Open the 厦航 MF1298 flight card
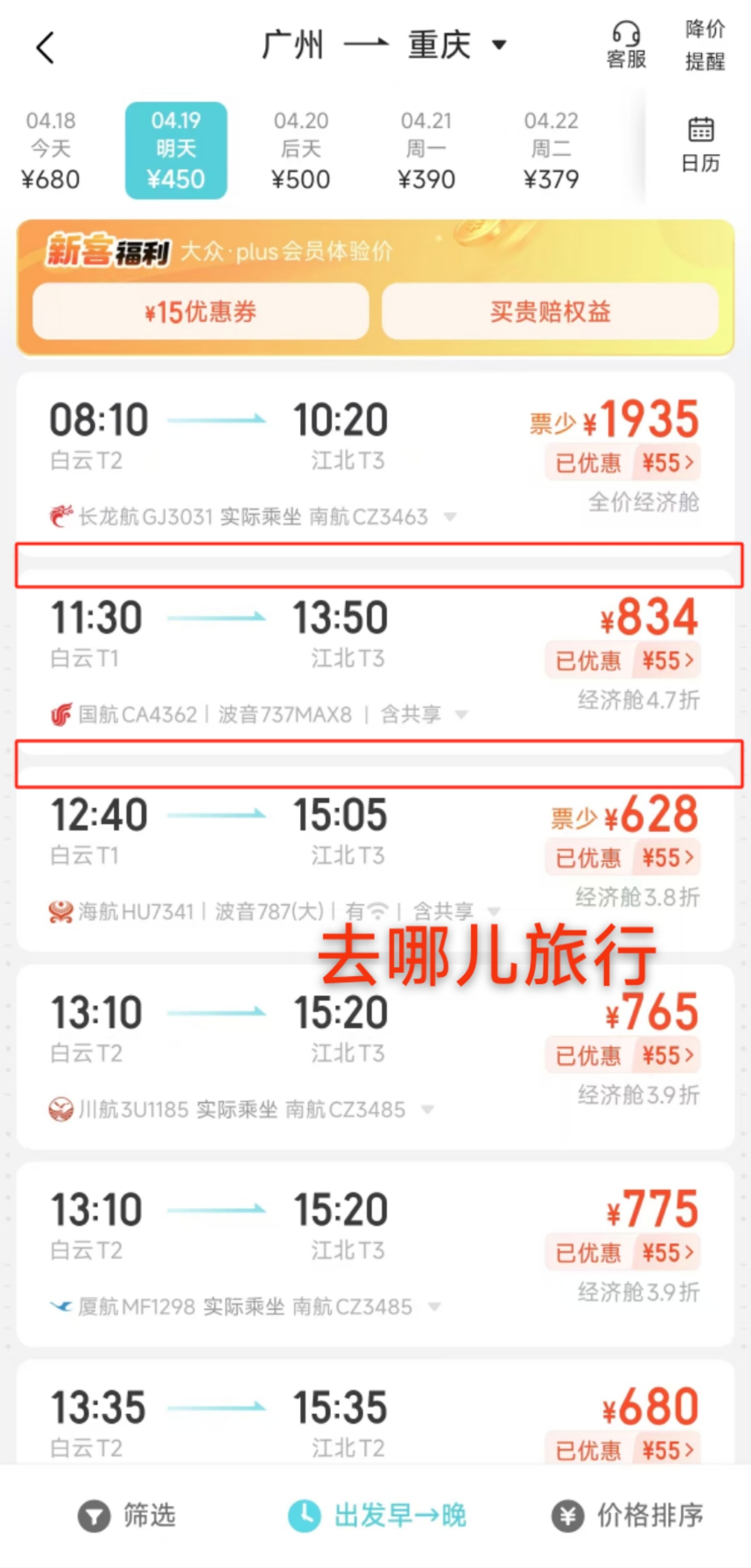Screen dimensions: 751x1568 click(x=375, y=1254)
